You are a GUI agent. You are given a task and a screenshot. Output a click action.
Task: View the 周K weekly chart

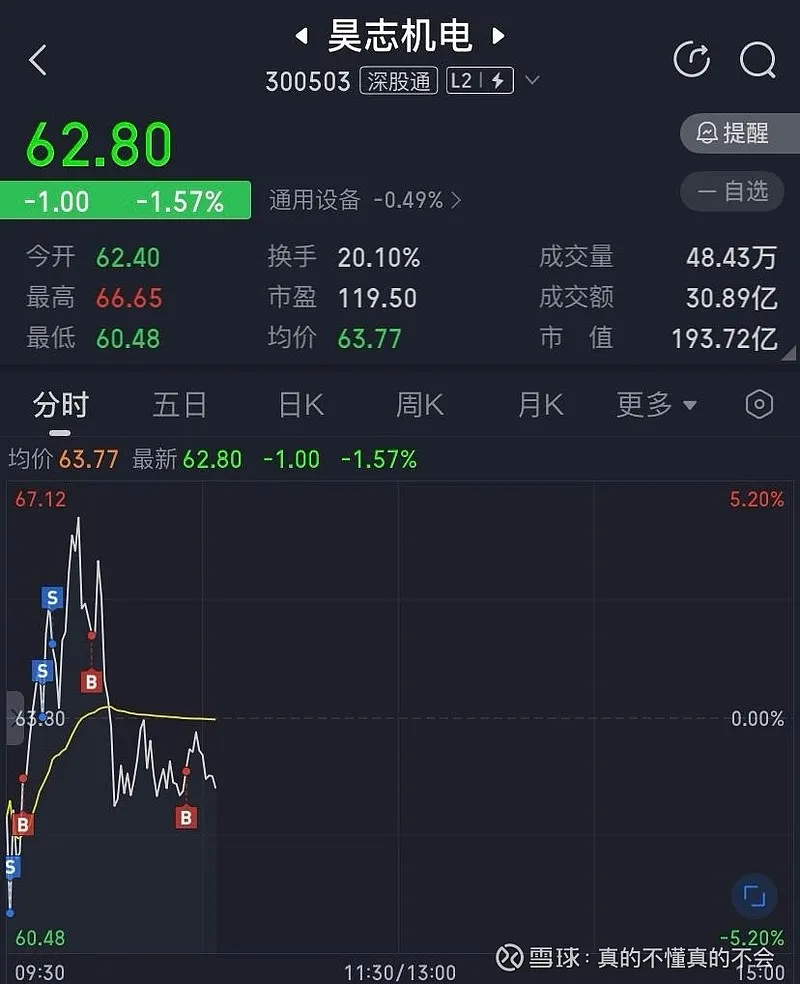pos(420,405)
